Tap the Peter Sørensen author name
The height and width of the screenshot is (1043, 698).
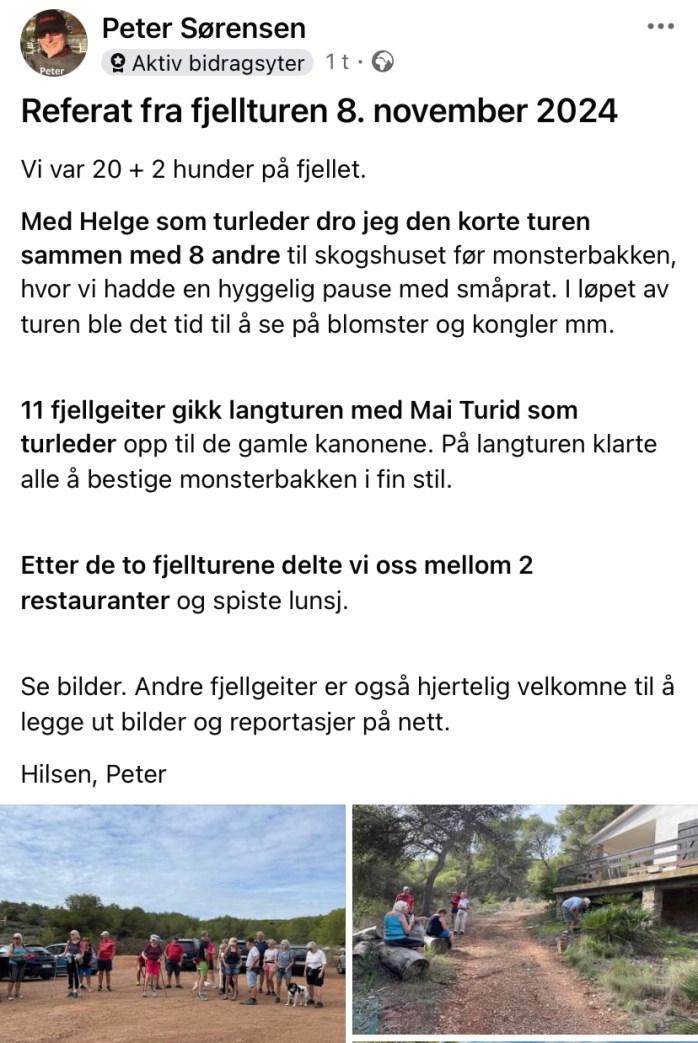click(204, 28)
